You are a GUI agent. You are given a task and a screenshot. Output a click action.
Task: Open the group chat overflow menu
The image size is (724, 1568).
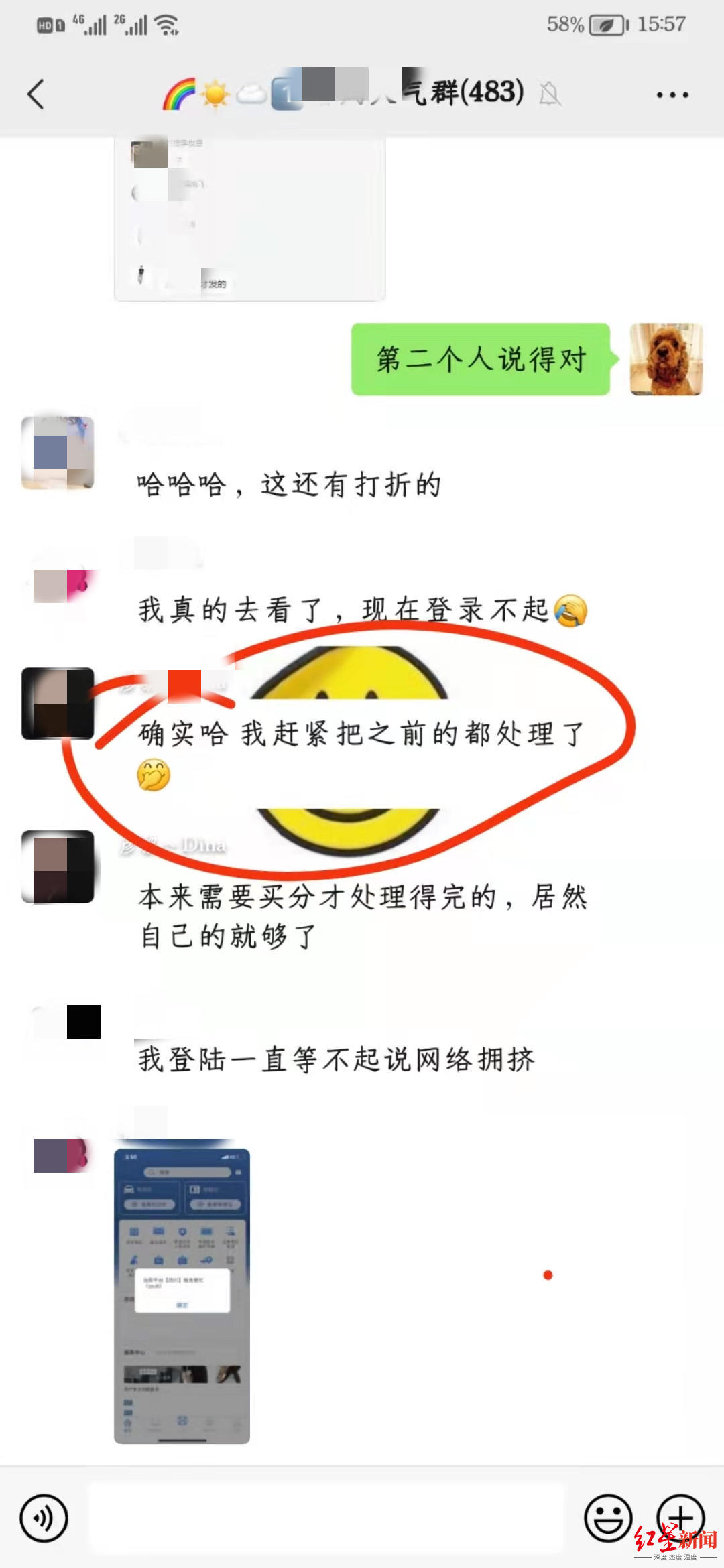click(672, 95)
